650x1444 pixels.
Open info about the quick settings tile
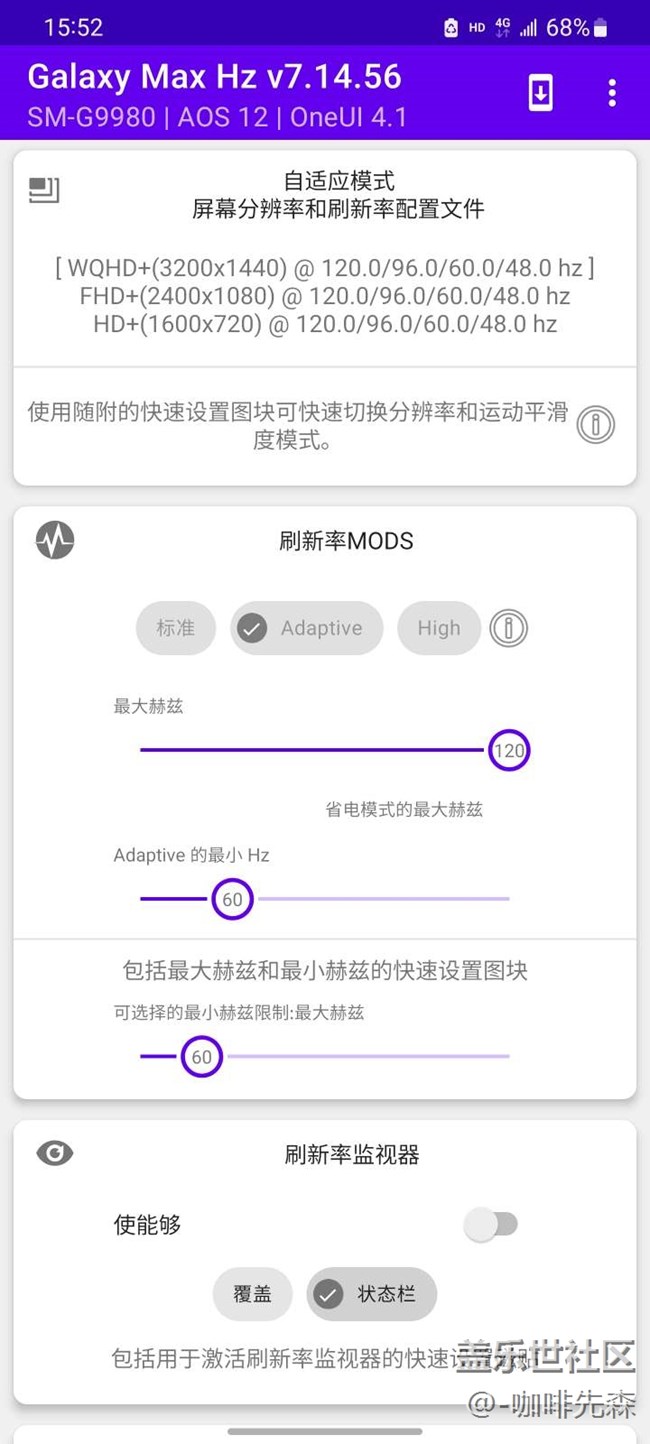[596, 425]
